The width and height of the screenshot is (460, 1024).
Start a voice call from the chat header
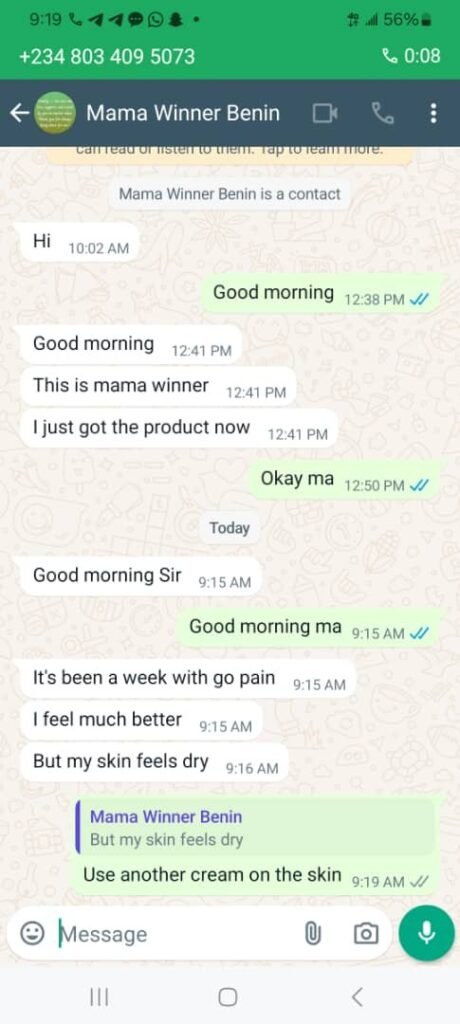[383, 114]
